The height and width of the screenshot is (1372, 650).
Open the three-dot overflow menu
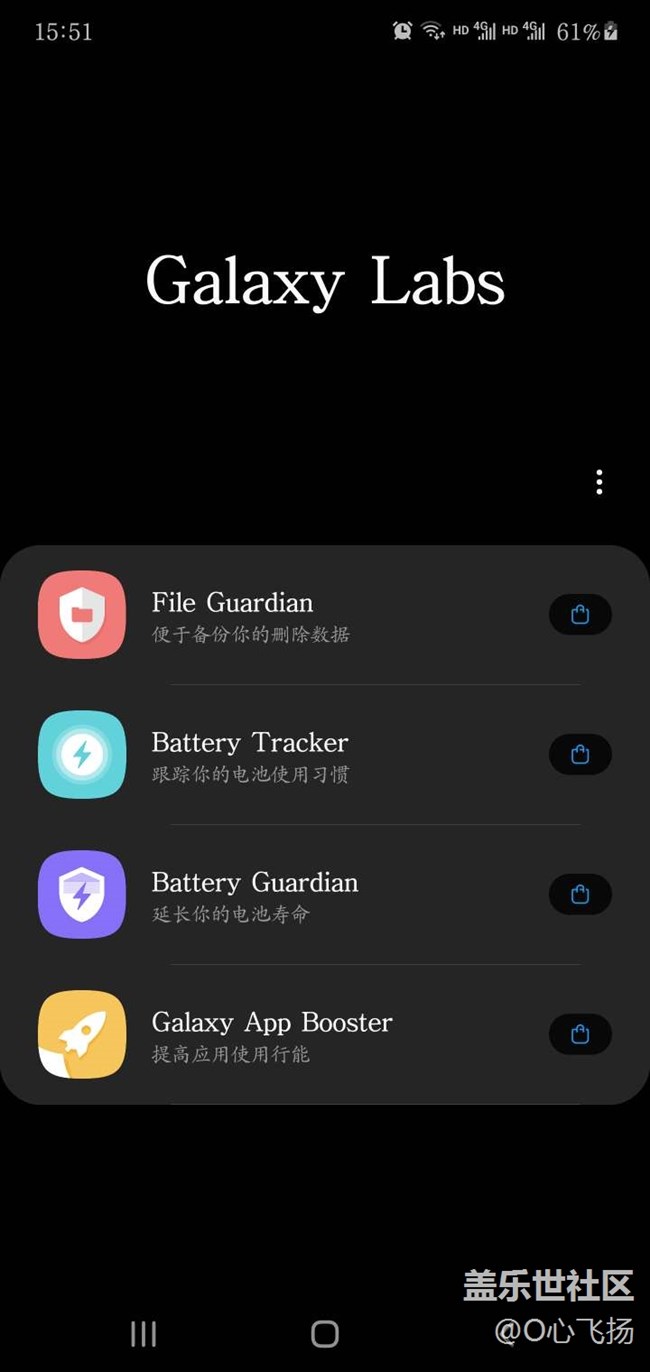click(x=599, y=482)
